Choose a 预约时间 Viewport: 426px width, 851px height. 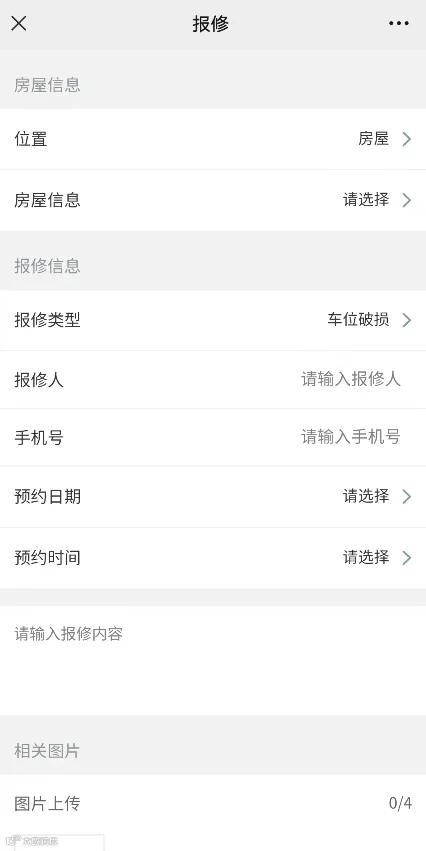pos(213,557)
